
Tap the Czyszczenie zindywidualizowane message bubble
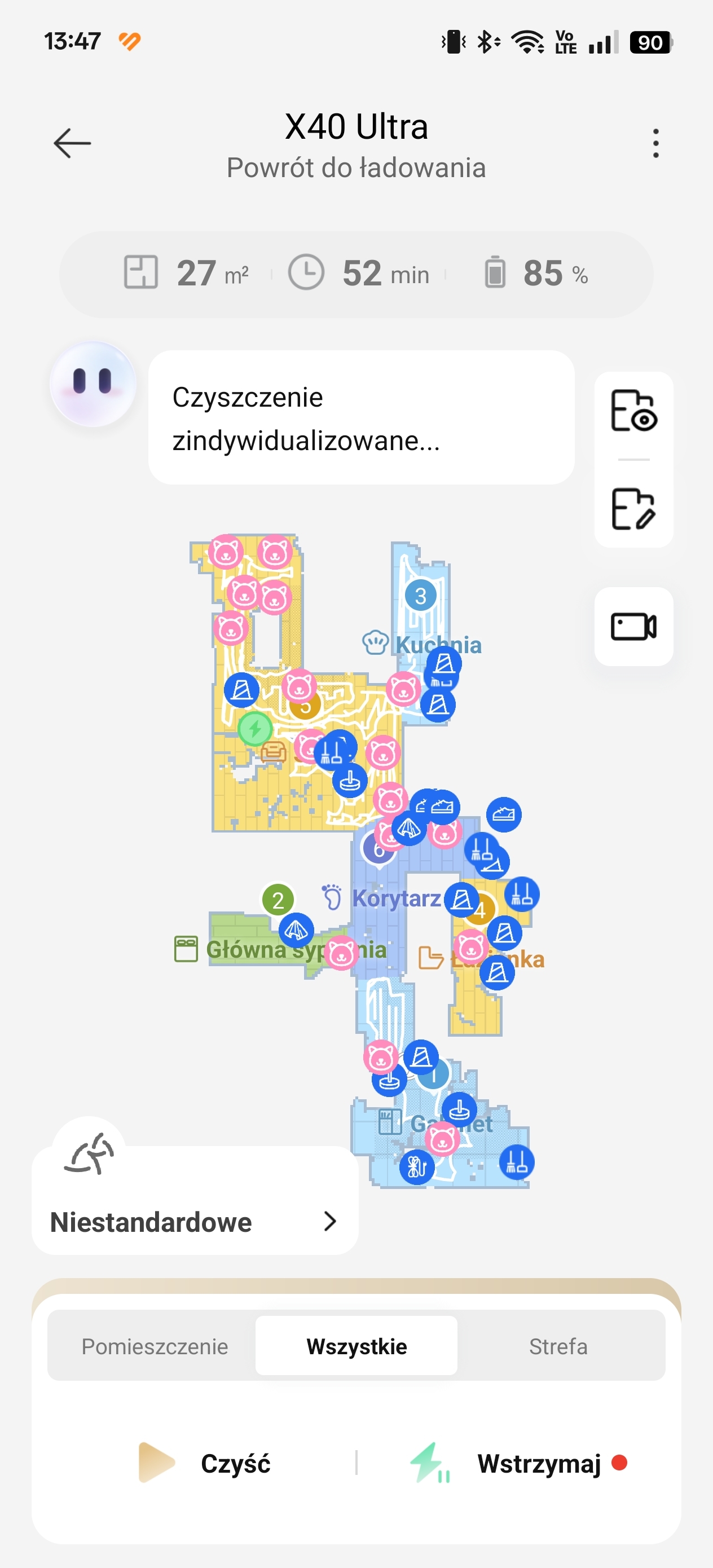coord(361,417)
